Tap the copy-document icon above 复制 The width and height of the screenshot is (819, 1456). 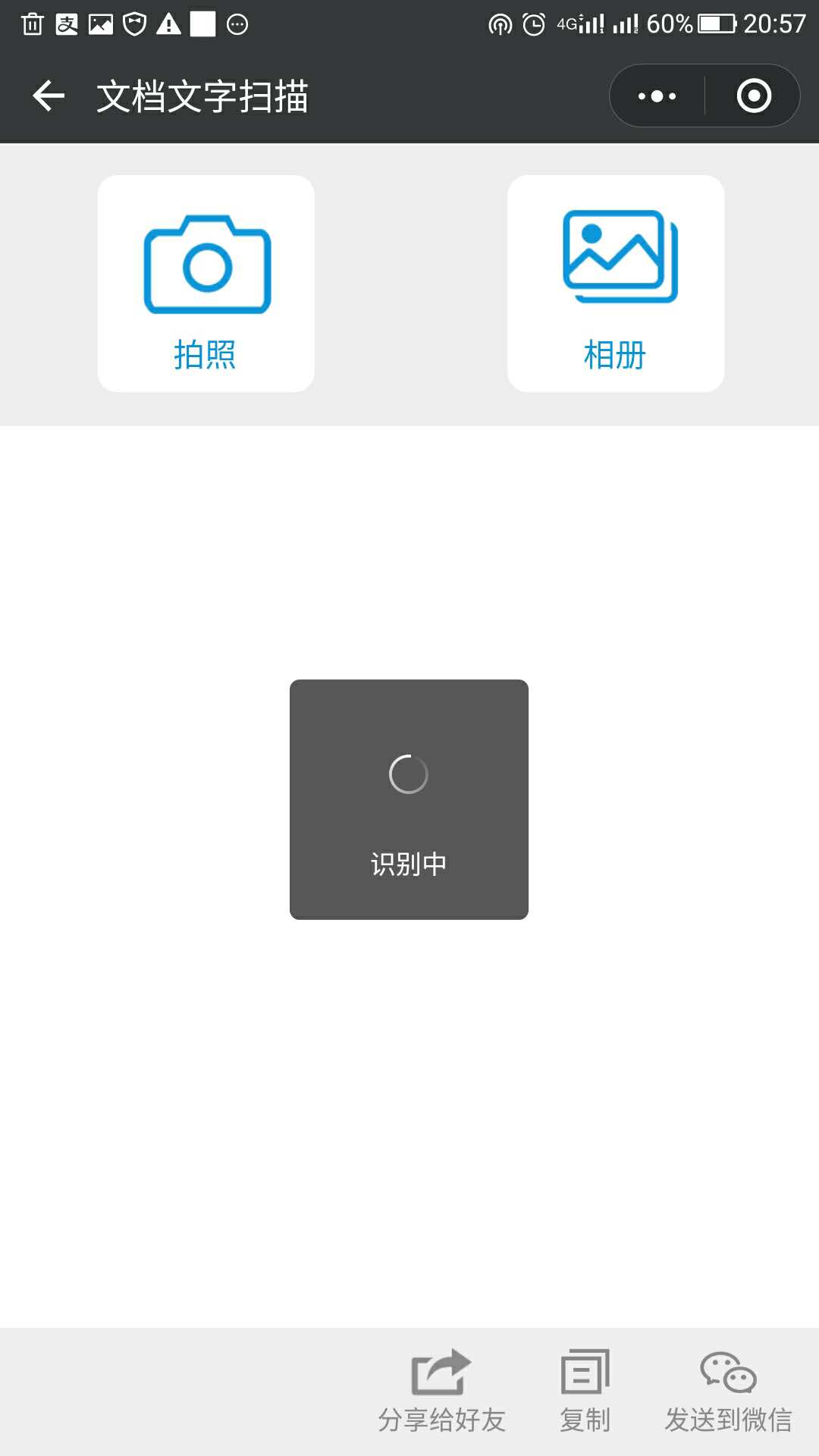point(584,1369)
